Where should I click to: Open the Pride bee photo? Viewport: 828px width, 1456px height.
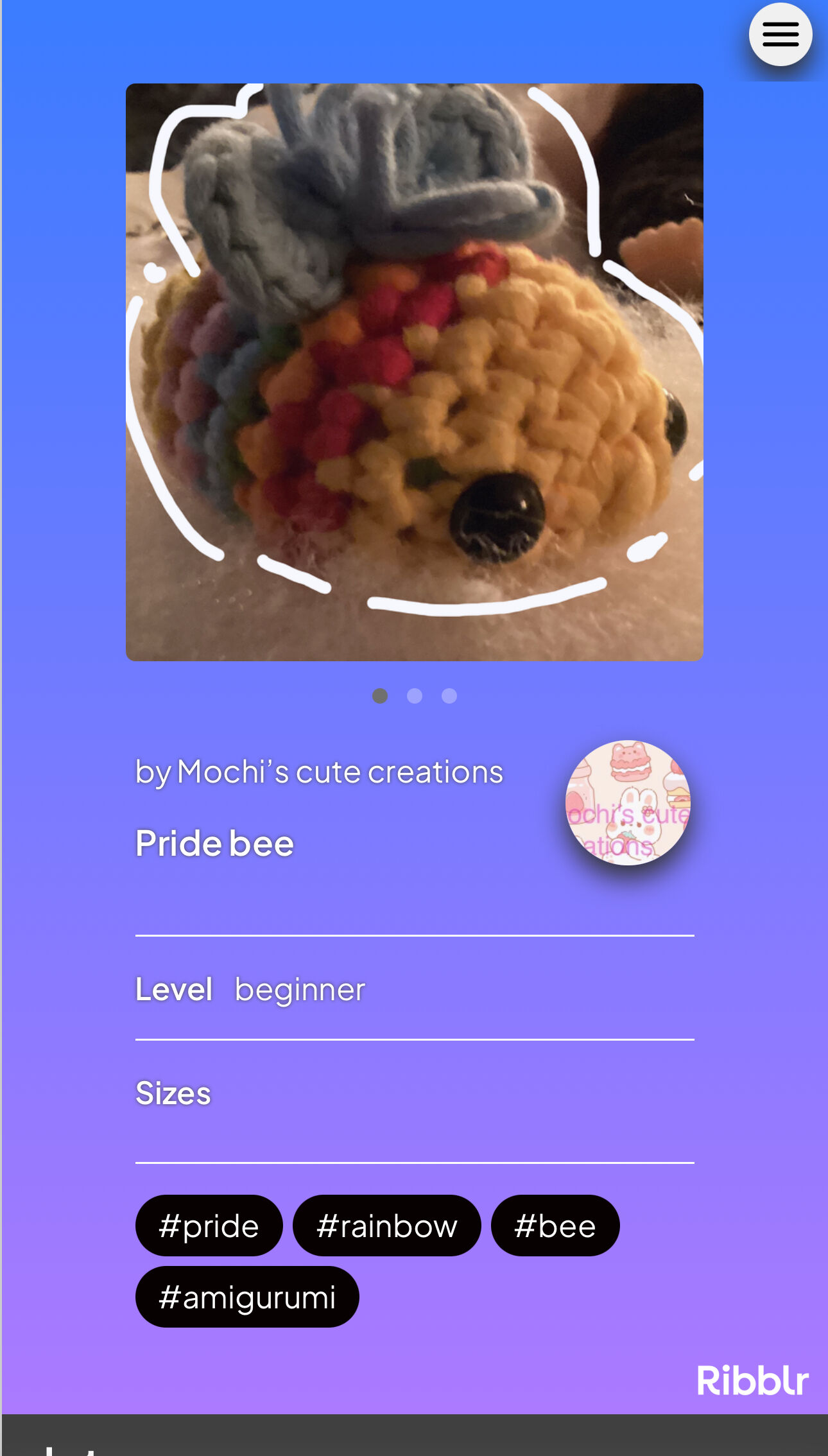415,372
